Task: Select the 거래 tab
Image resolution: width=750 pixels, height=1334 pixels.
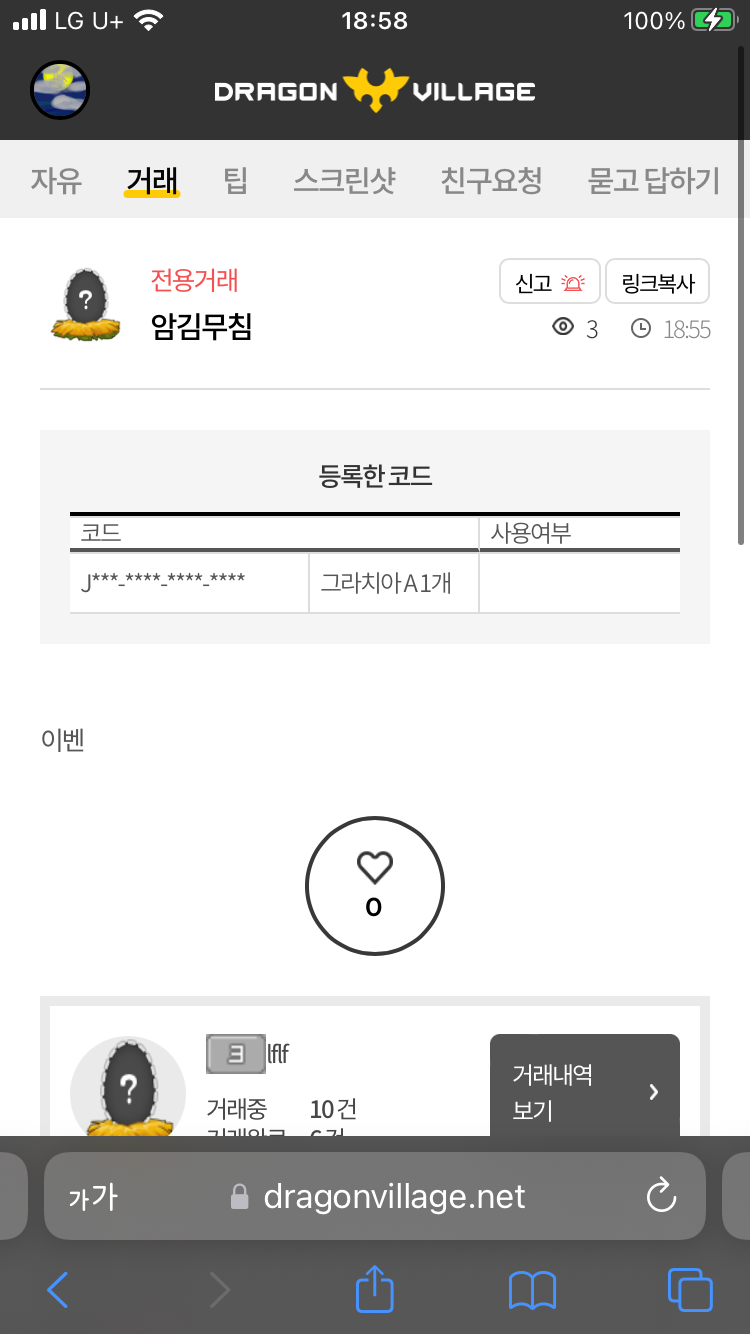Action: point(152,181)
